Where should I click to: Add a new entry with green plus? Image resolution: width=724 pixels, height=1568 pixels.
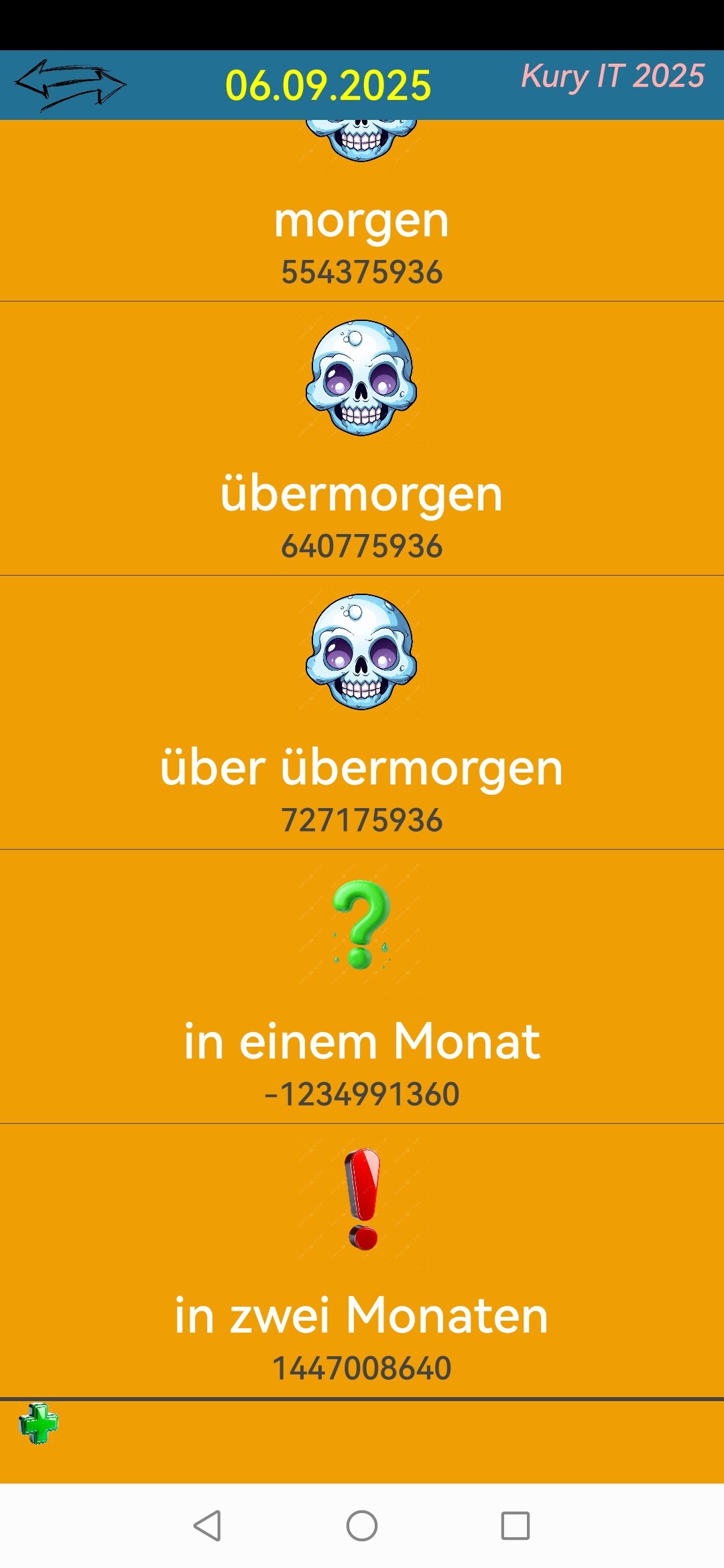coord(39,1423)
